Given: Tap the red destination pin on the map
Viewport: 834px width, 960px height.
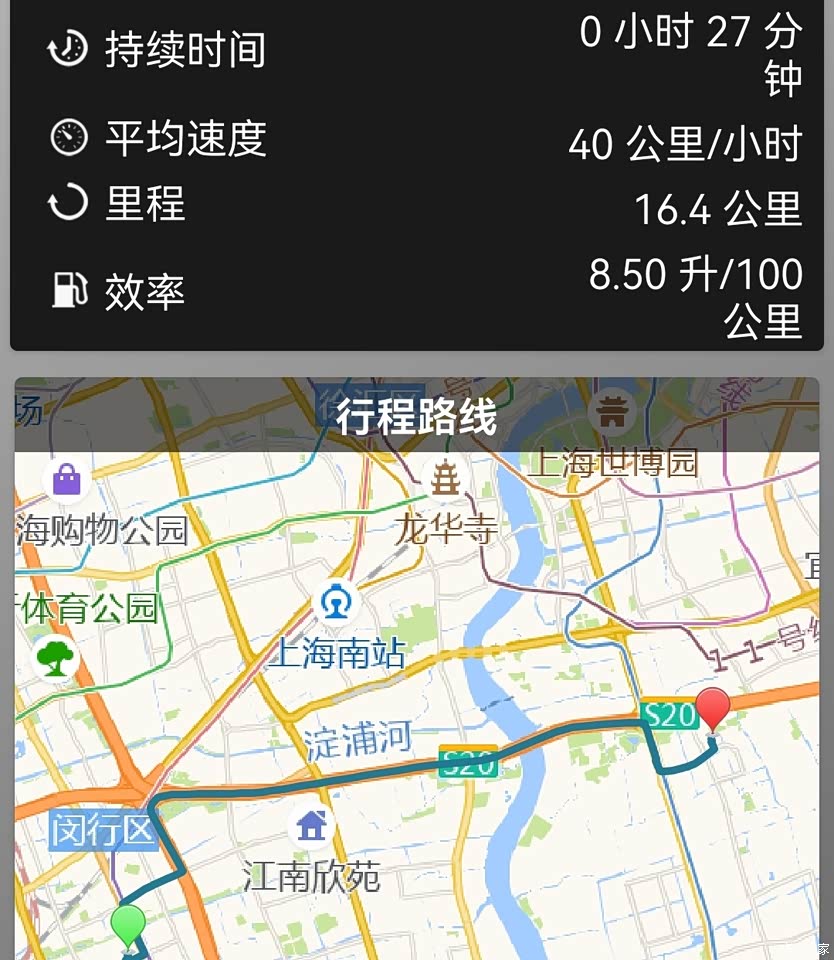Looking at the screenshot, I should [713, 710].
